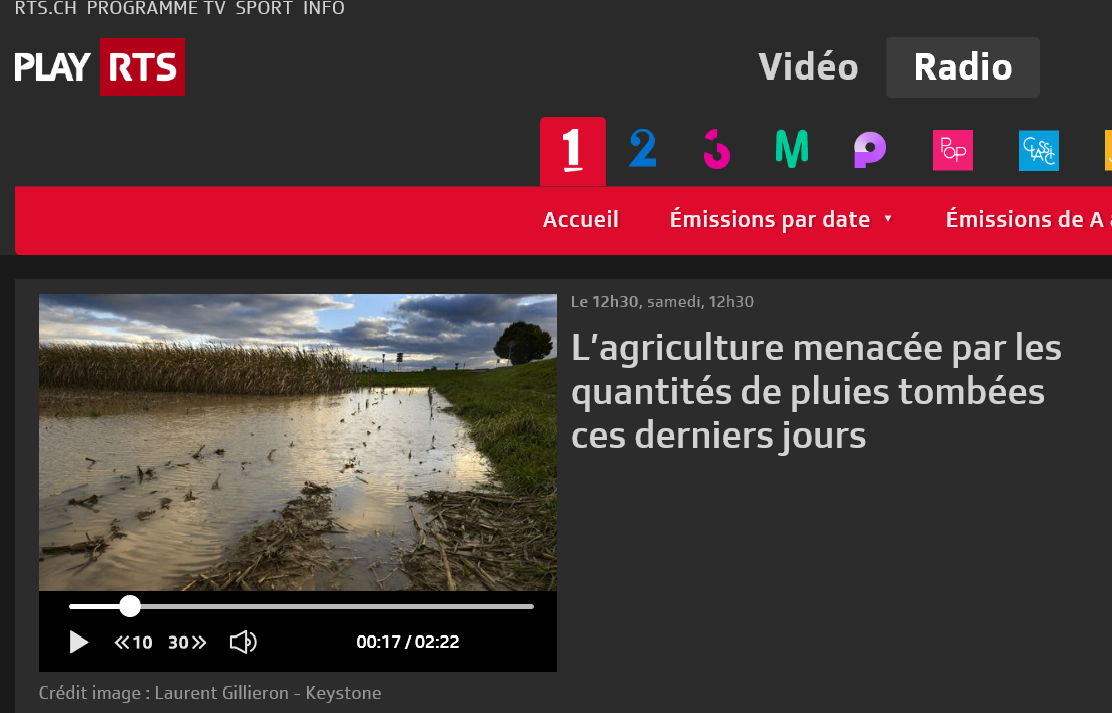Image resolution: width=1112 pixels, height=713 pixels.
Task: Choose the Pop radio channel
Action: click(952, 151)
